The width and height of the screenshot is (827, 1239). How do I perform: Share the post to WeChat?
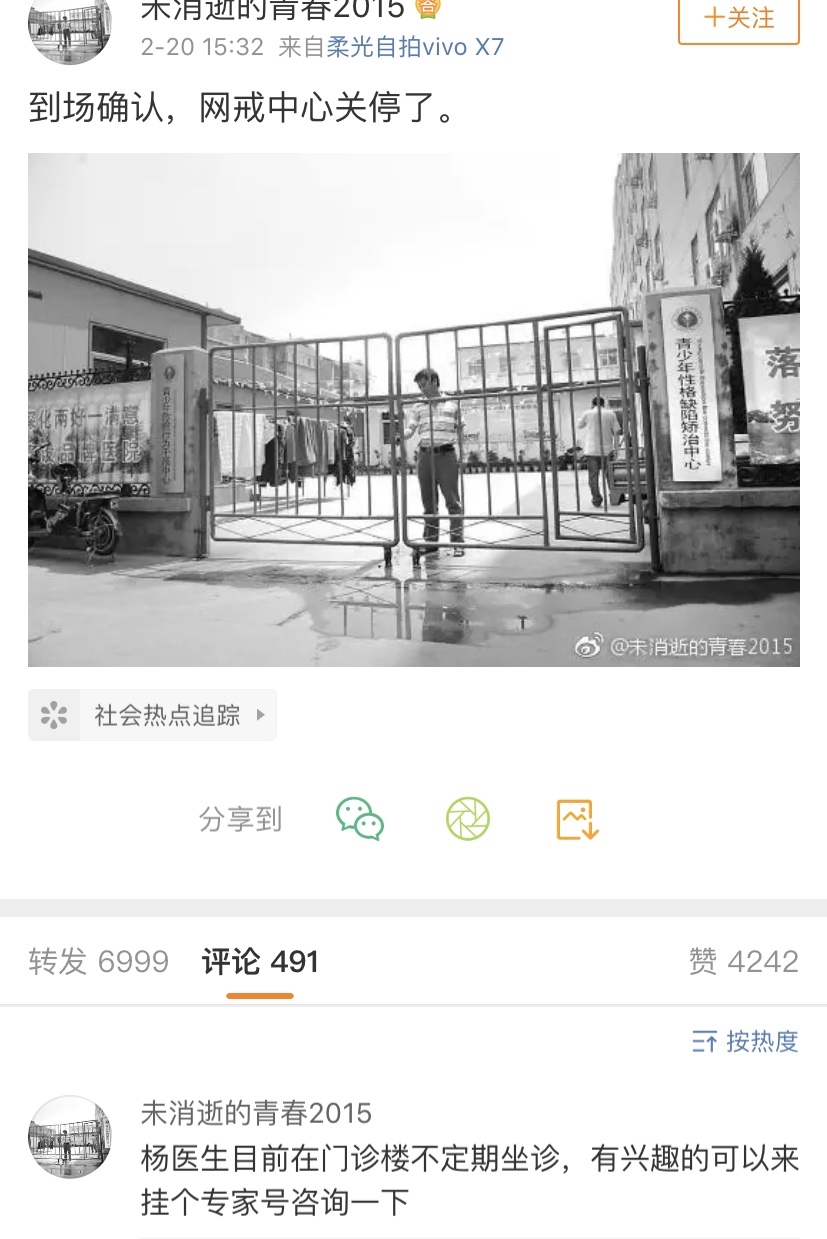(360, 818)
